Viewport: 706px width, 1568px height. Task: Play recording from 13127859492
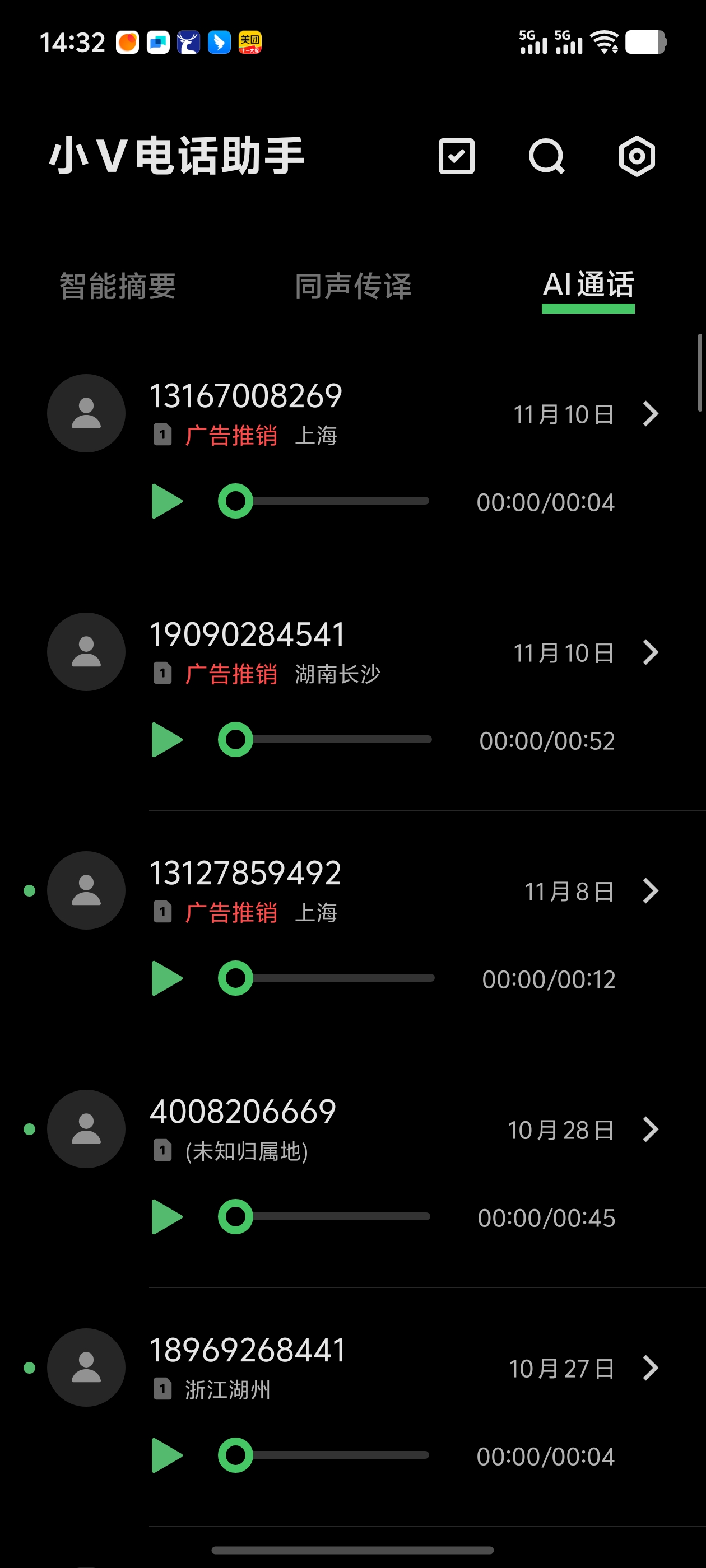[166, 979]
